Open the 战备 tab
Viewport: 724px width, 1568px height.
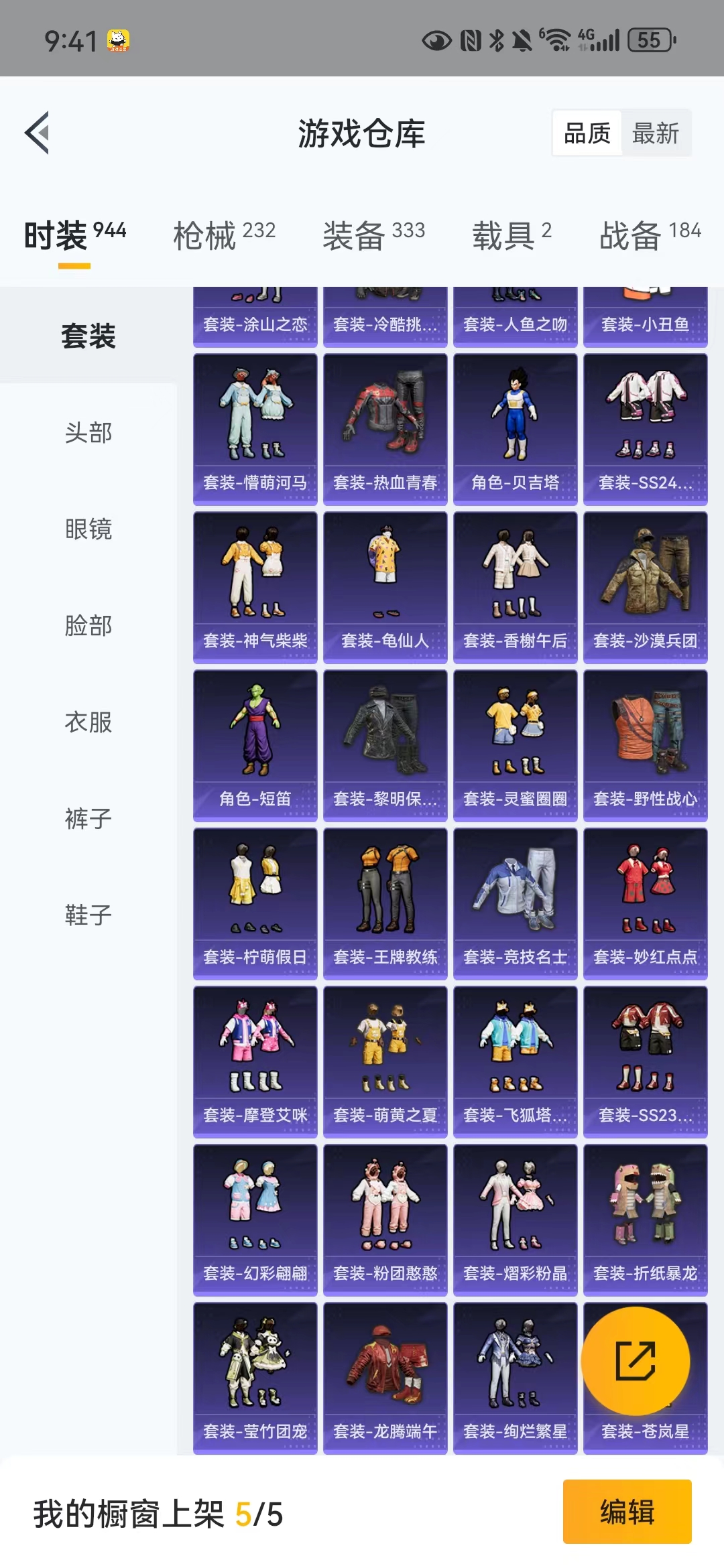click(650, 235)
